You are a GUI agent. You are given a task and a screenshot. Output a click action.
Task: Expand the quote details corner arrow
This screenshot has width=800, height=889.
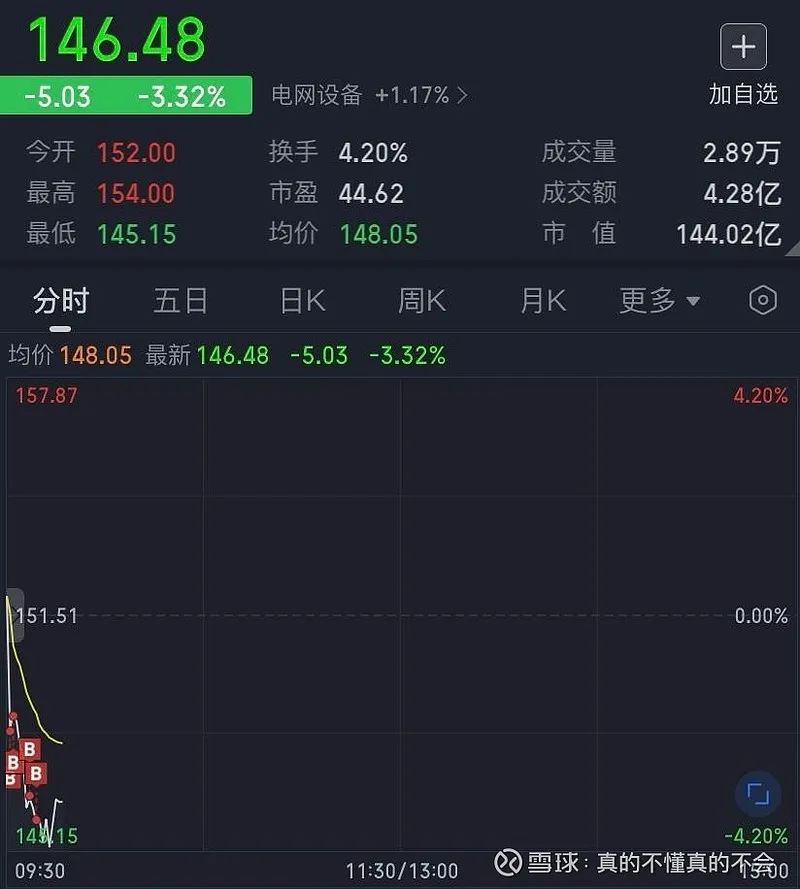(791, 248)
